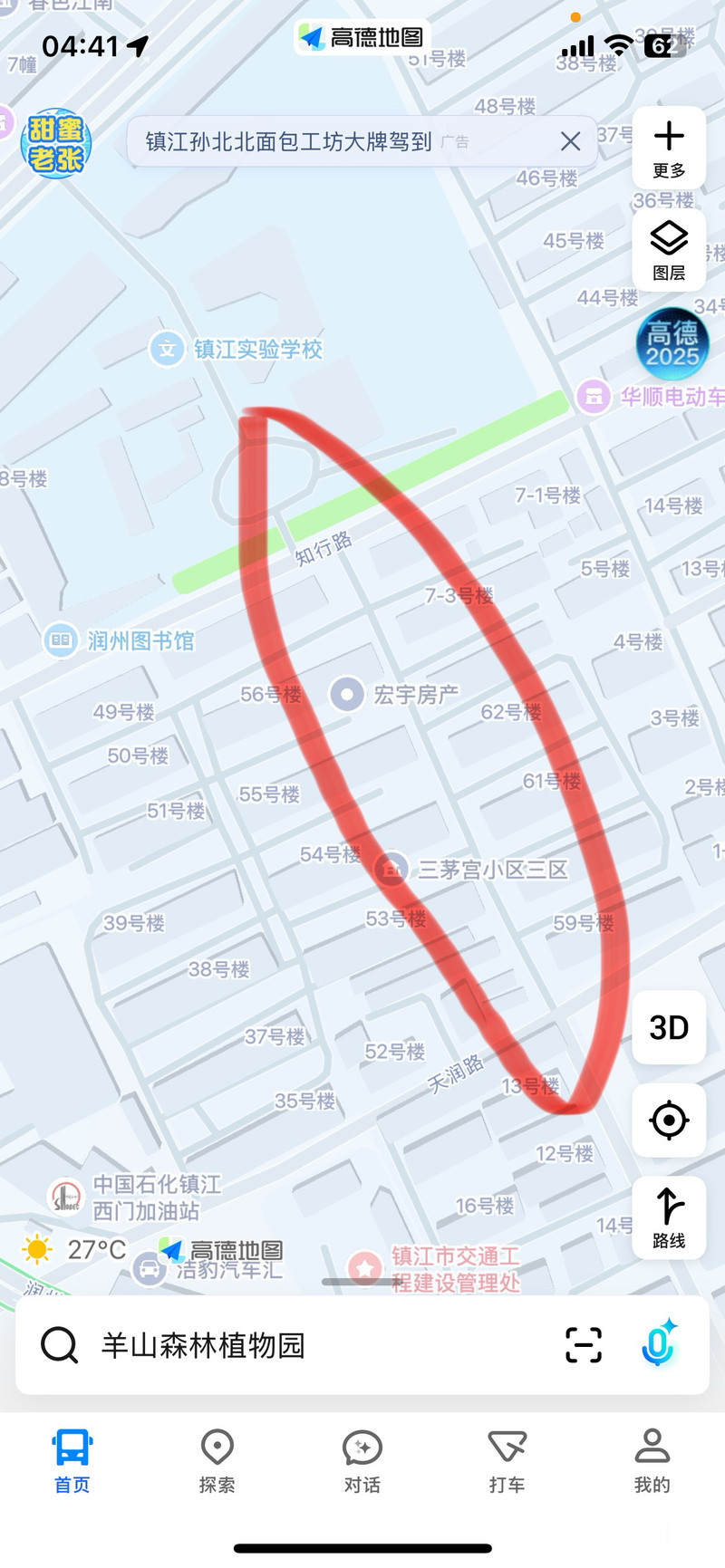Switch to the 我的 tab
Viewport: 725px width, 1568px height.
pos(652,1460)
